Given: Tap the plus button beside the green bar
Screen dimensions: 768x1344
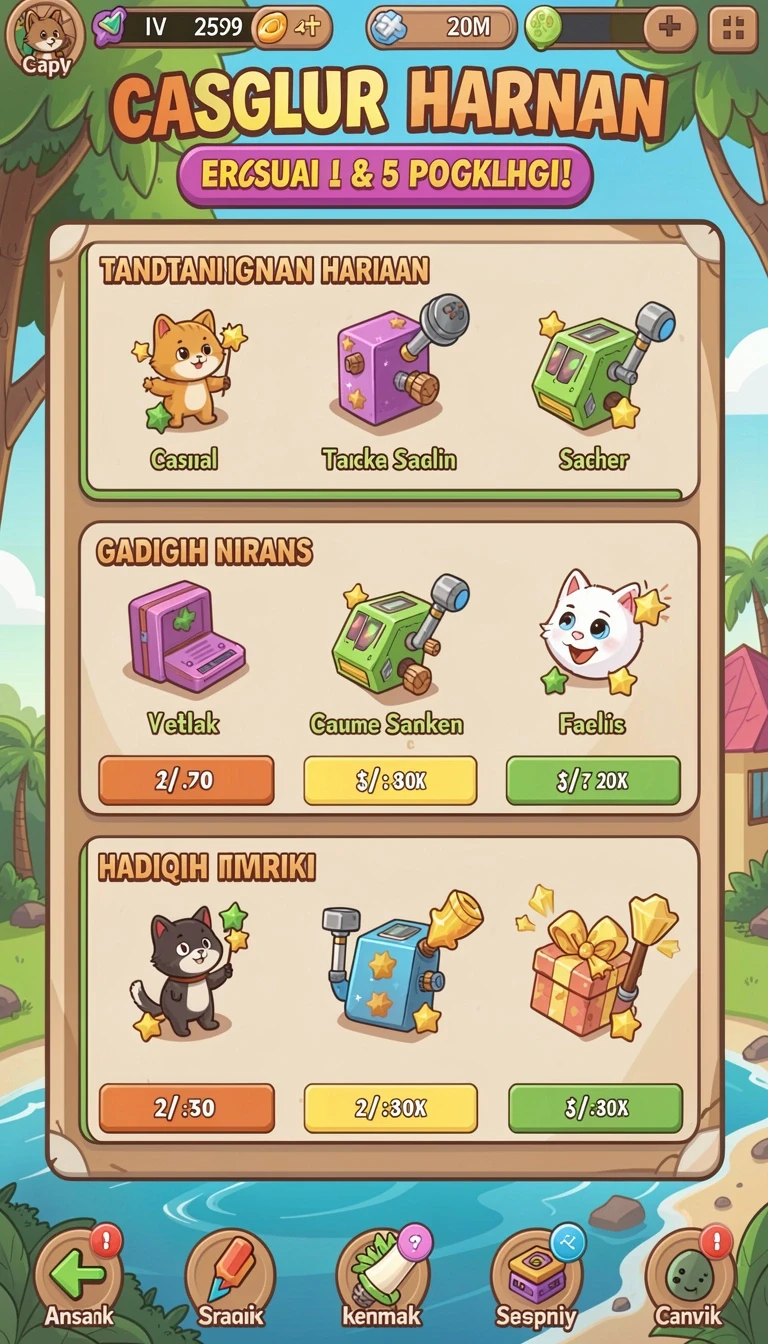Looking at the screenshot, I should tap(669, 27).
